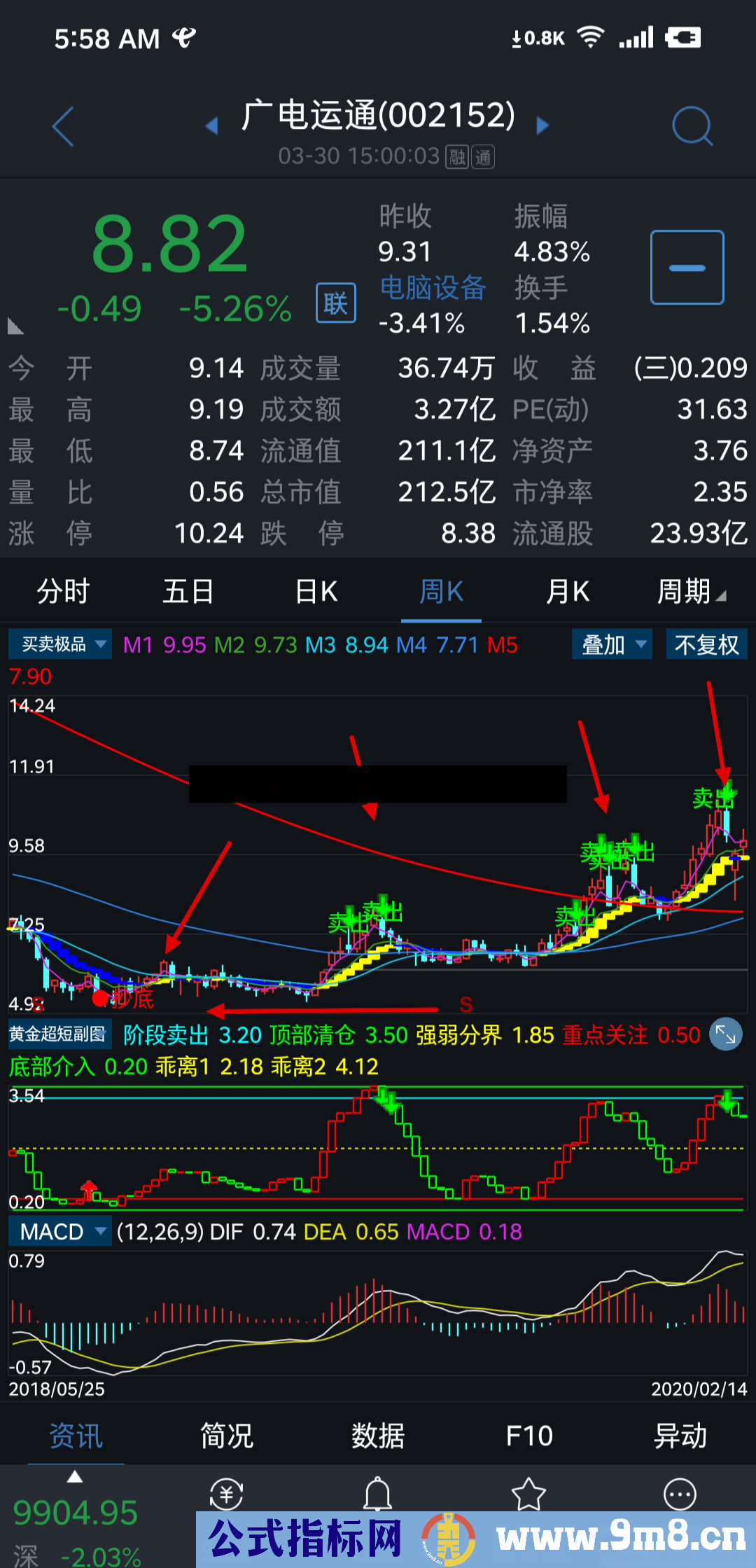Open the MACD indicator selector dropdown
The image size is (756, 1568).
pyautogui.click(x=59, y=1231)
